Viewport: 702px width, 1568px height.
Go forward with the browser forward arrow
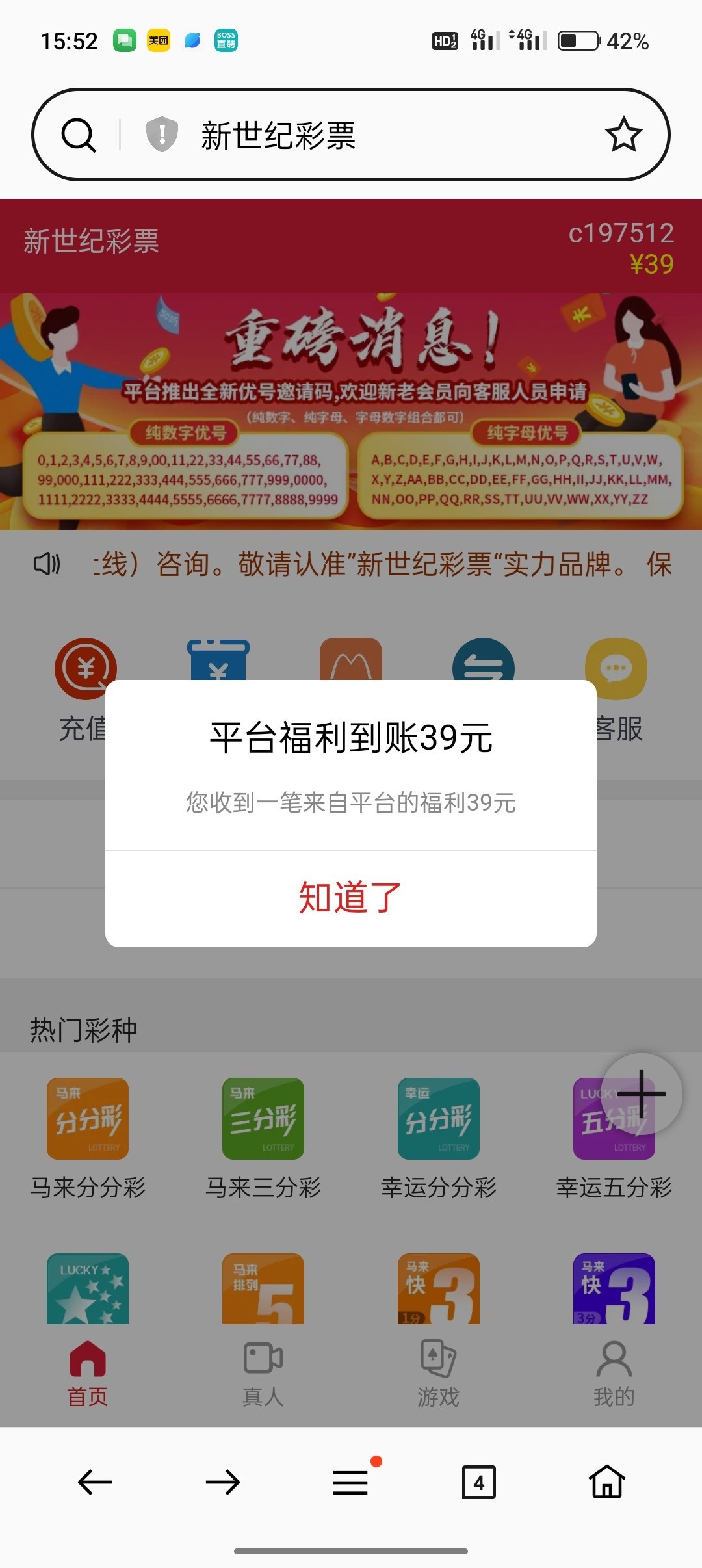223,1483
